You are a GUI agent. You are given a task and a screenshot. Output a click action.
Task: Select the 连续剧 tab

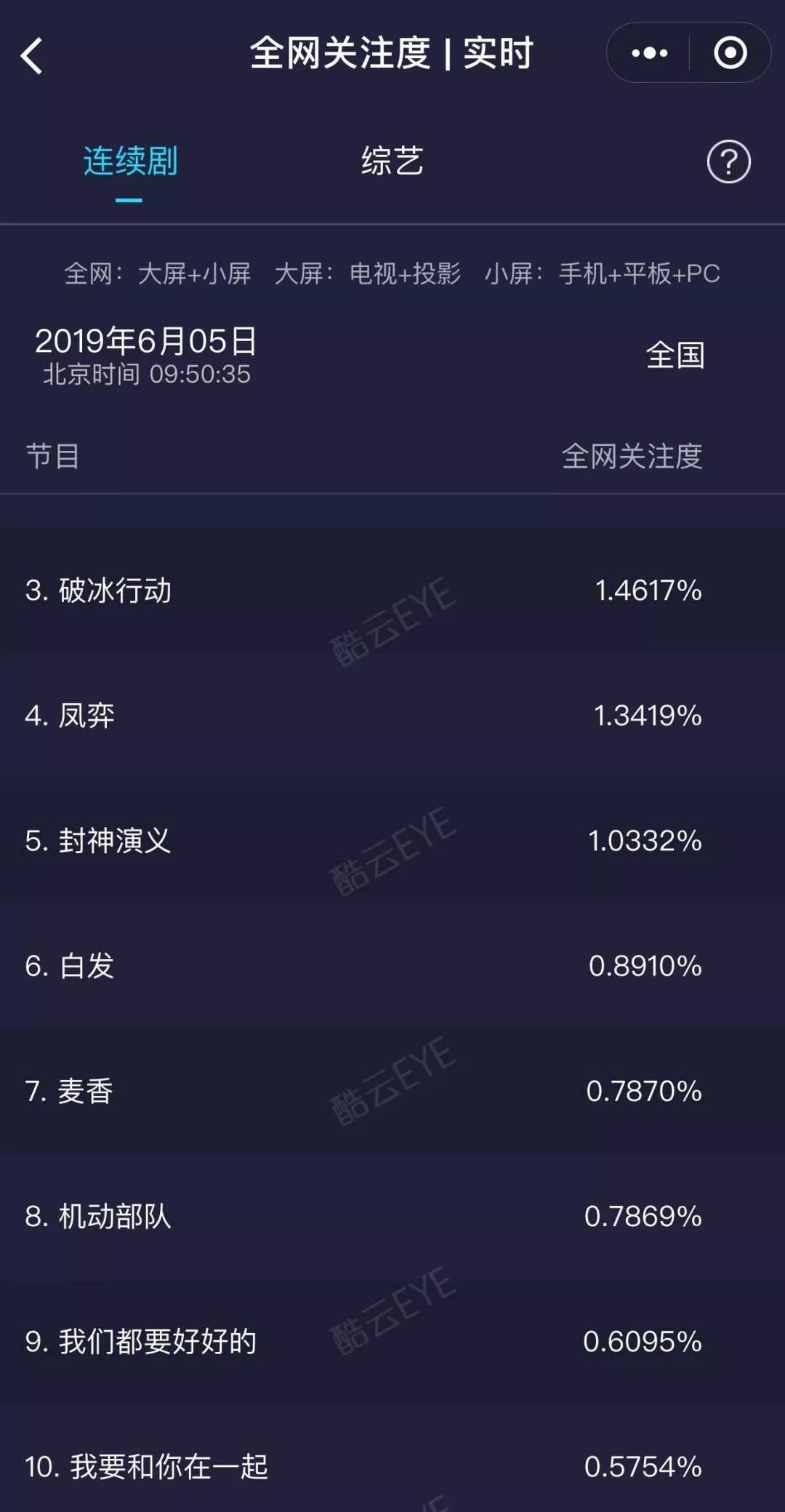click(x=130, y=161)
